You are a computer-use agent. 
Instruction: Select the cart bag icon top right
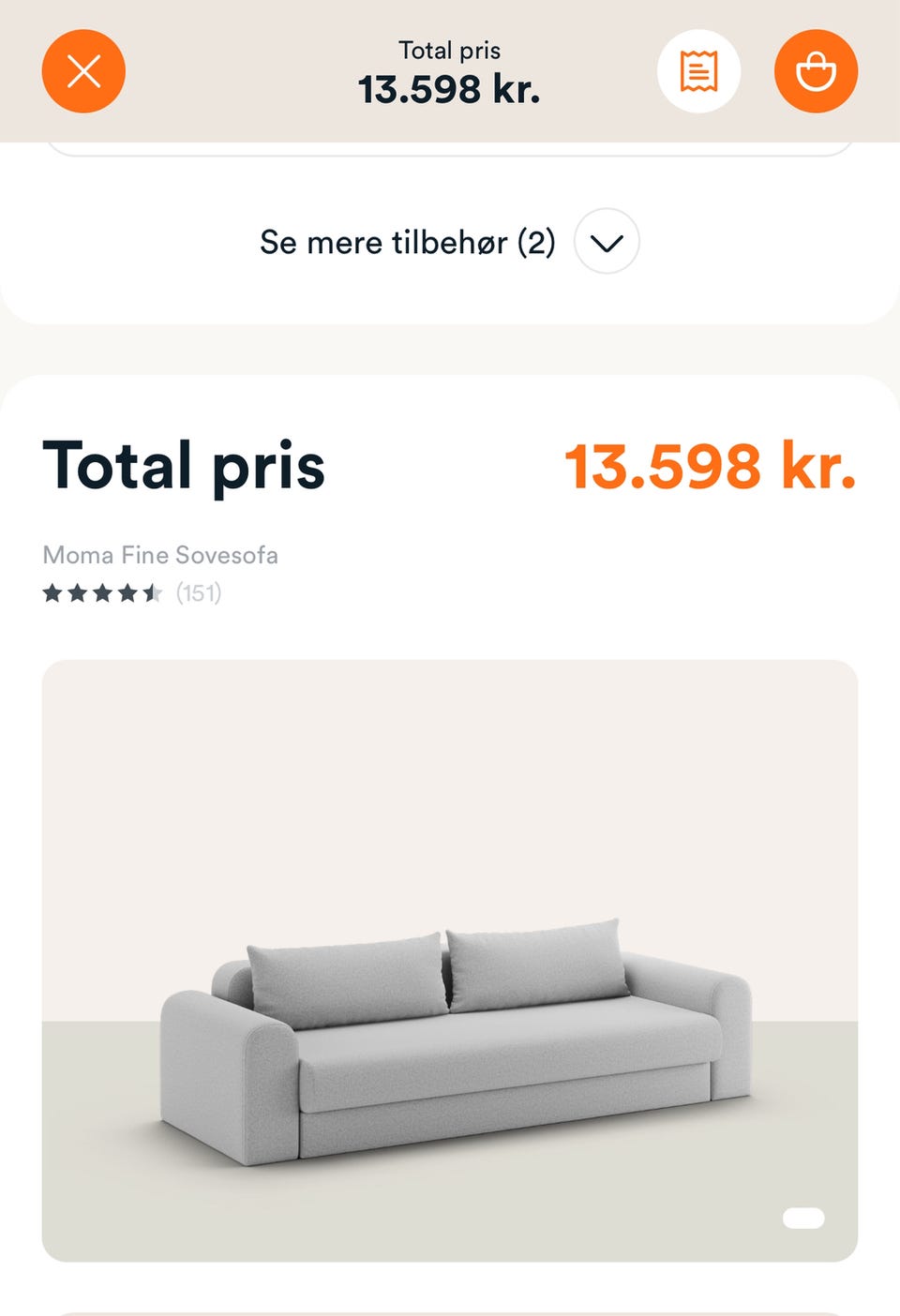(816, 70)
